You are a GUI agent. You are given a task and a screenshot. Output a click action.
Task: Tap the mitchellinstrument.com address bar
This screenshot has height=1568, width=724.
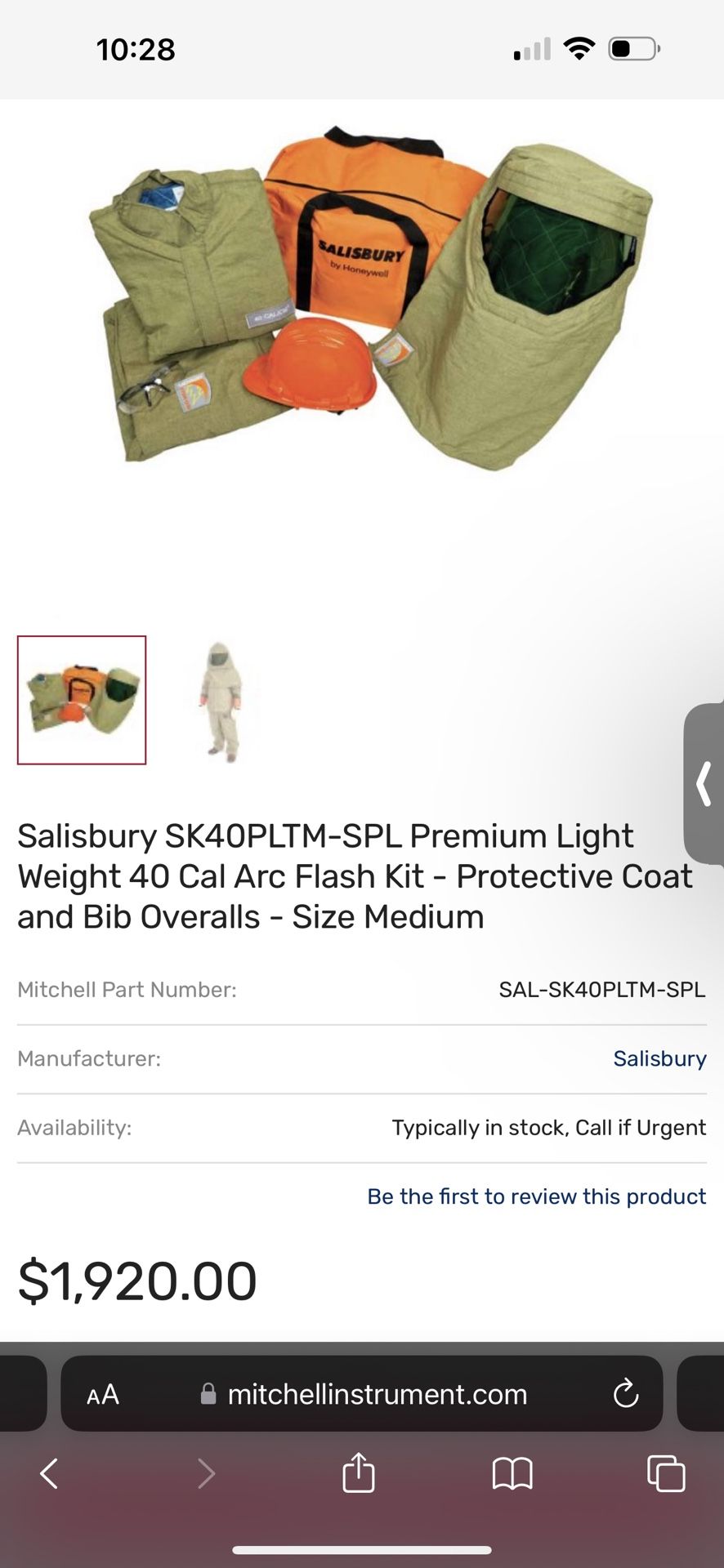pos(376,1394)
